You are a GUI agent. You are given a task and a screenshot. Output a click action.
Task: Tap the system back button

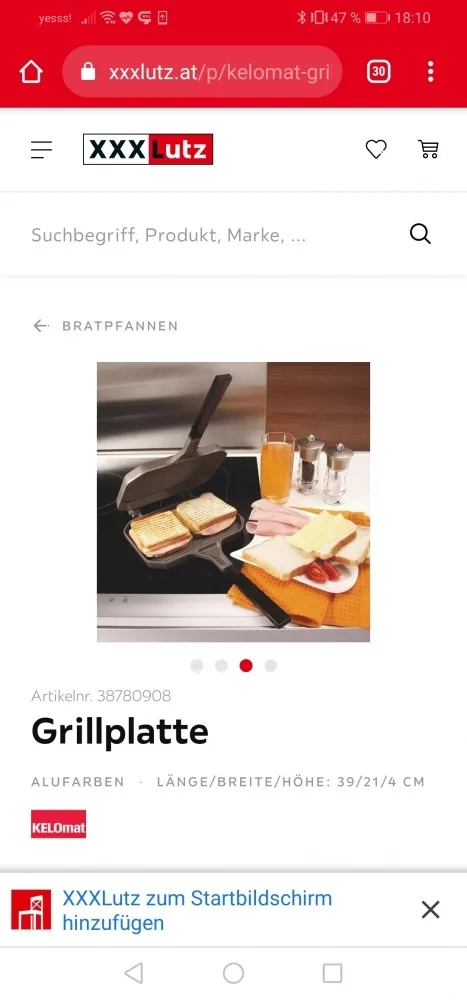tap(133, 973)
